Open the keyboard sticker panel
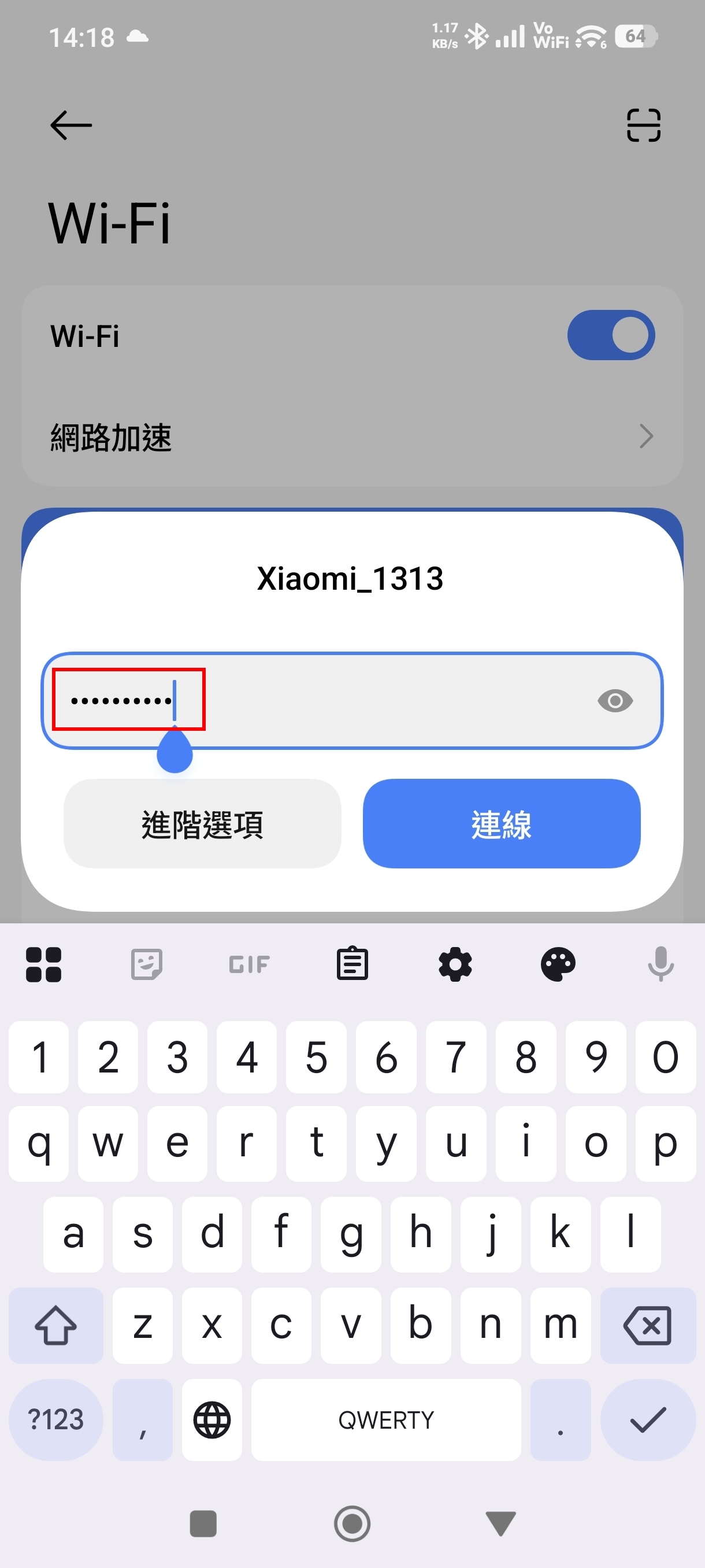 point(147,964)
